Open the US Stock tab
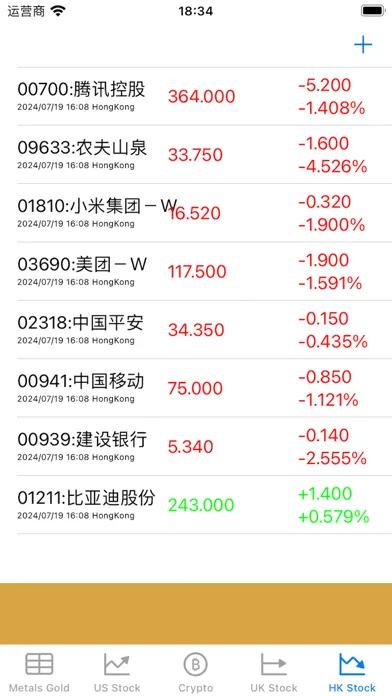This screenshot has height=696, width=392. pos(117,672)
